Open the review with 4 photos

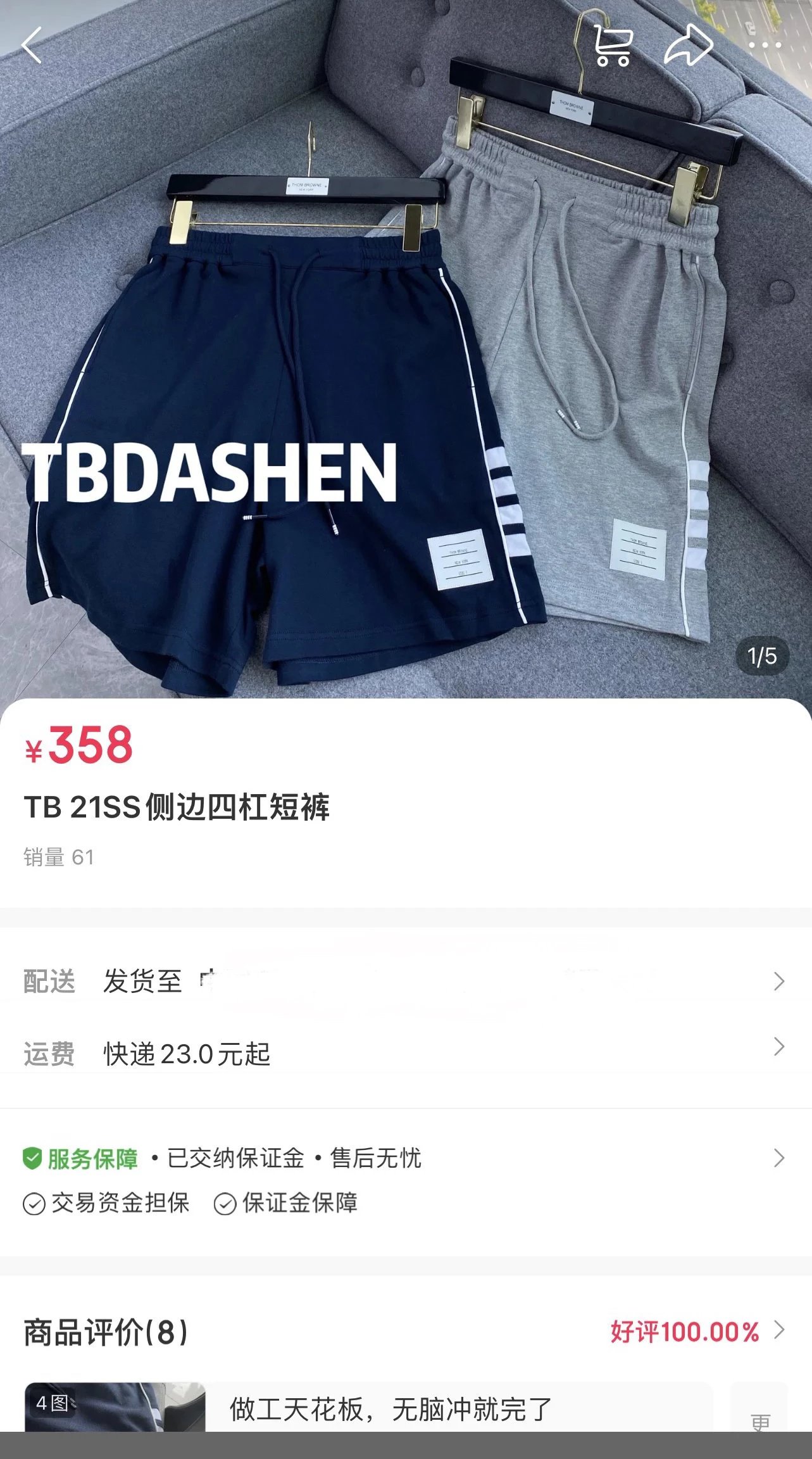[115, 1408]
